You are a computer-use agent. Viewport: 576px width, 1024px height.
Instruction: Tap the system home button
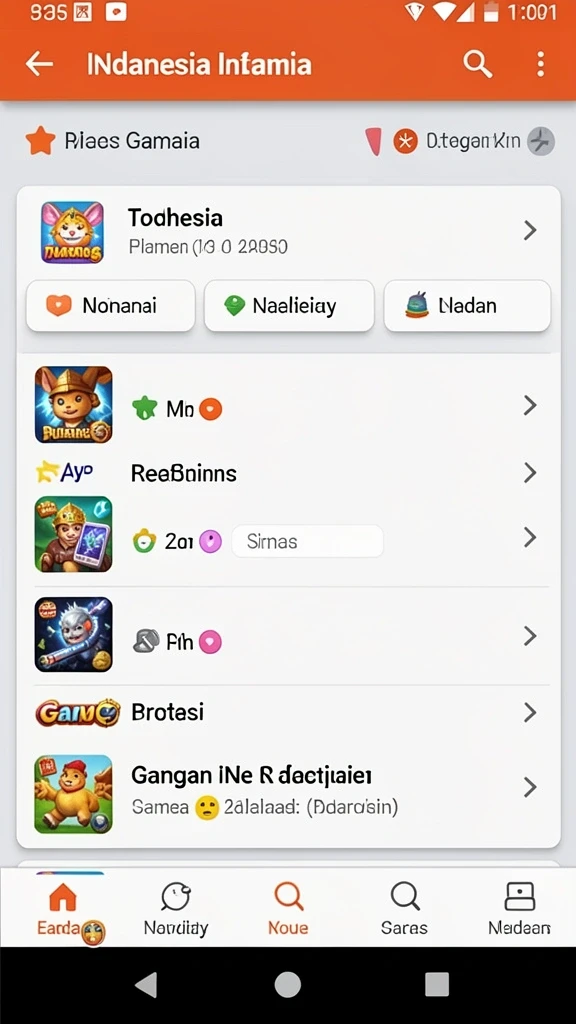[x=287, y=984]
